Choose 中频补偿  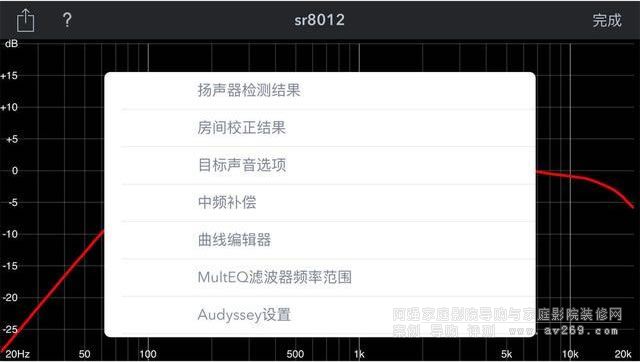[x=320, y=203]
